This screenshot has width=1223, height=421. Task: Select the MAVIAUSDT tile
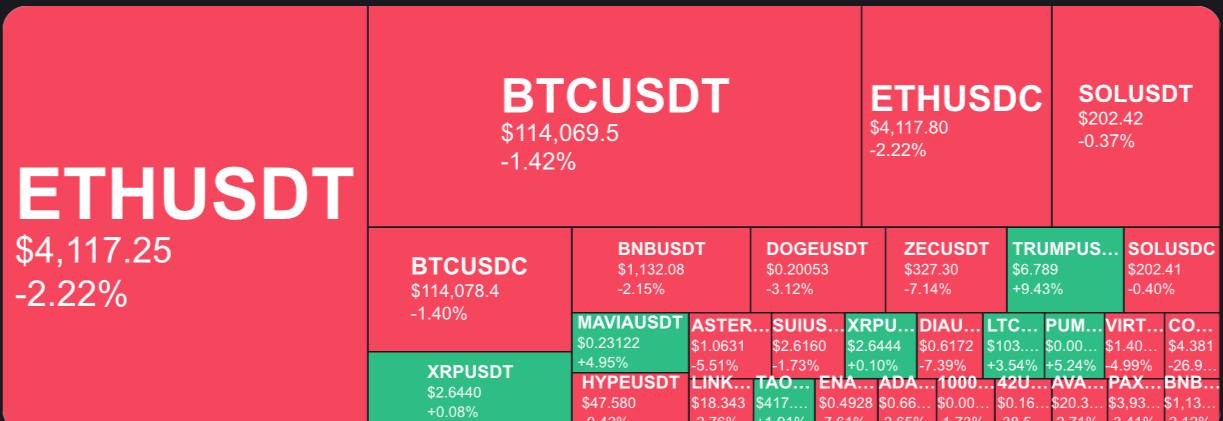[630, 342]
